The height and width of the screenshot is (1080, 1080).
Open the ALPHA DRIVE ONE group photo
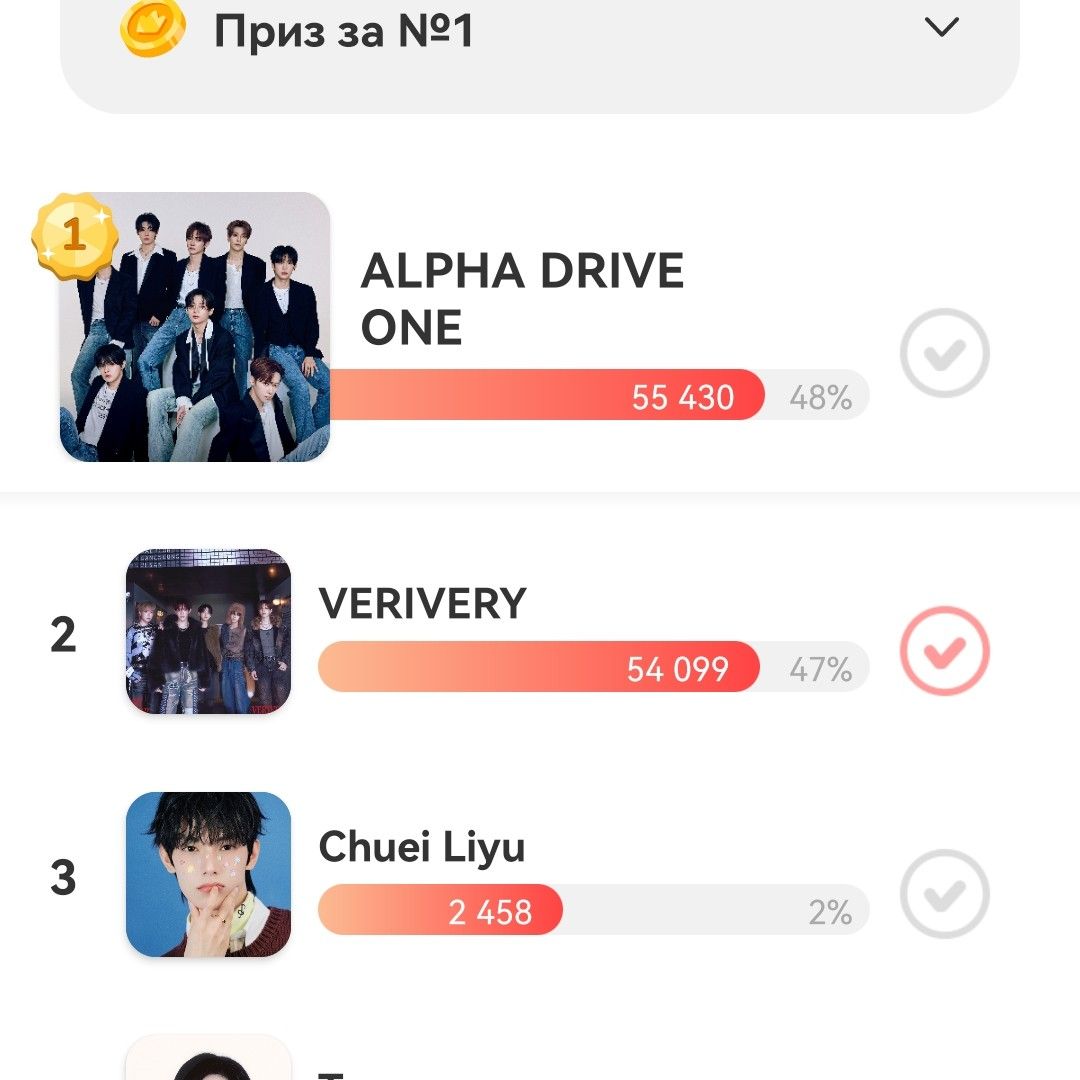(x=195, y=327)
